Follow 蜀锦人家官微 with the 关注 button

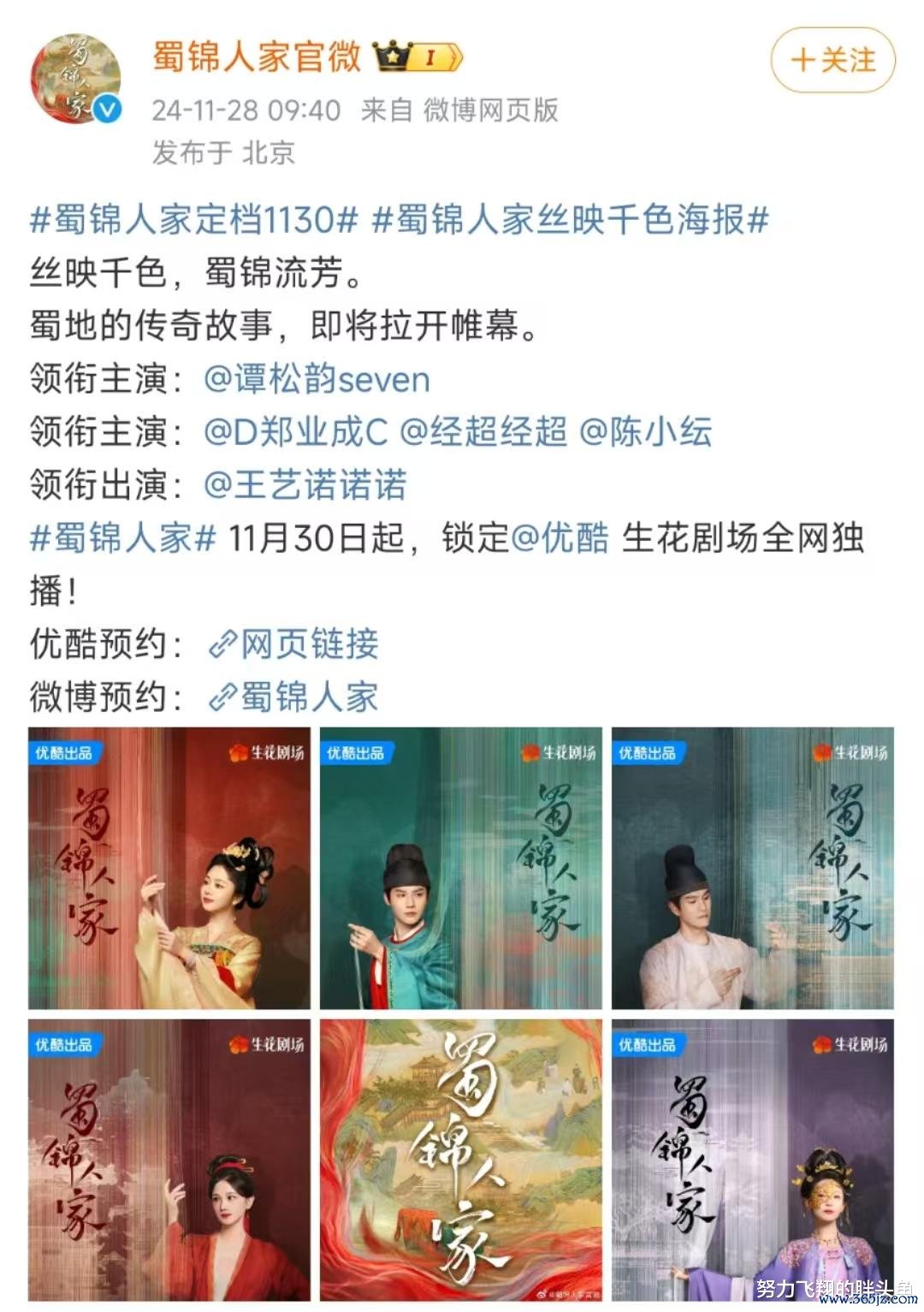click(832, 61)
